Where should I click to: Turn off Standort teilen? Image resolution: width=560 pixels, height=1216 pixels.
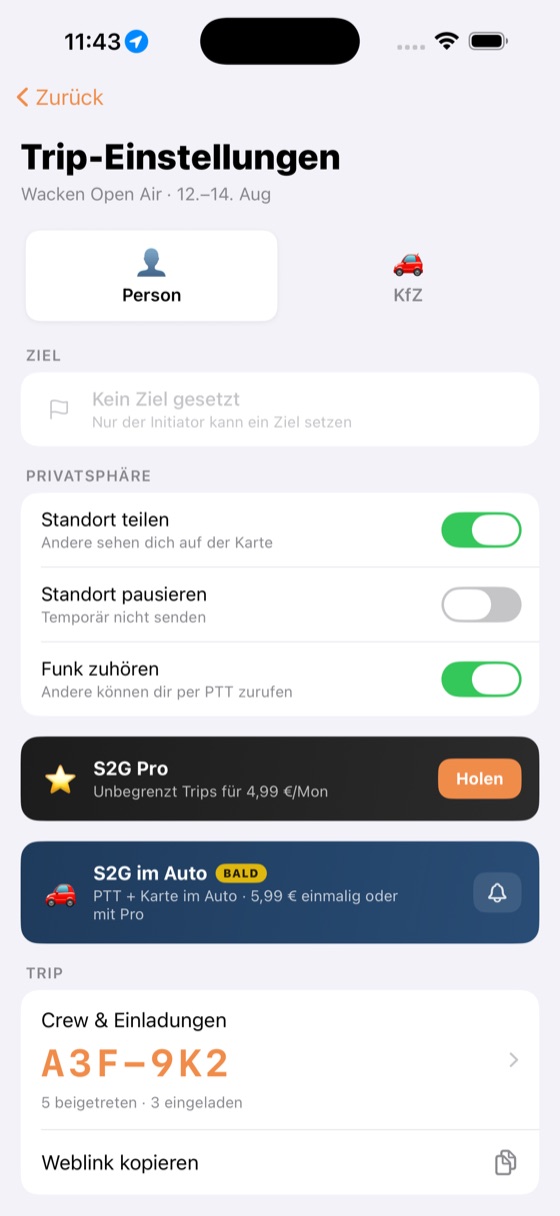pos(481,530)
